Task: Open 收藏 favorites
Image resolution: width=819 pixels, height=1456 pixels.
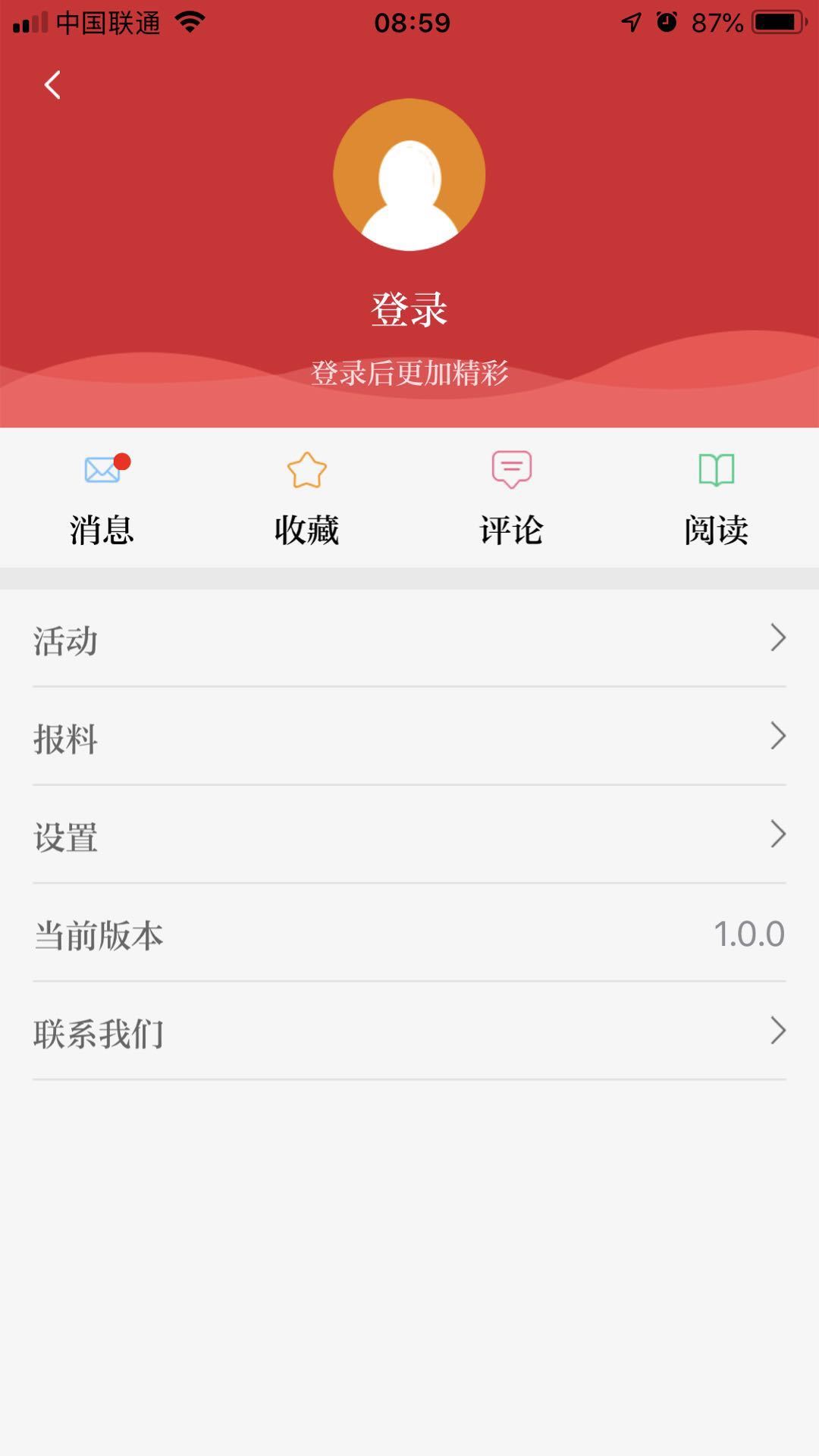Action: point(307,498)
